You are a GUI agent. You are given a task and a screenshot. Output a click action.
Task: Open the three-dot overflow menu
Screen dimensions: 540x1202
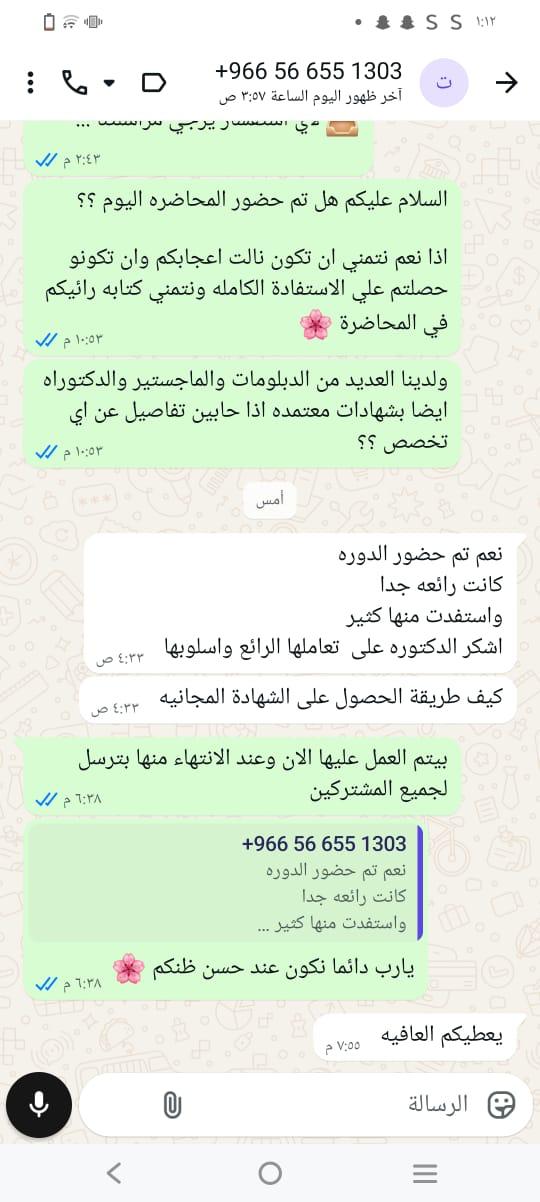30,82
